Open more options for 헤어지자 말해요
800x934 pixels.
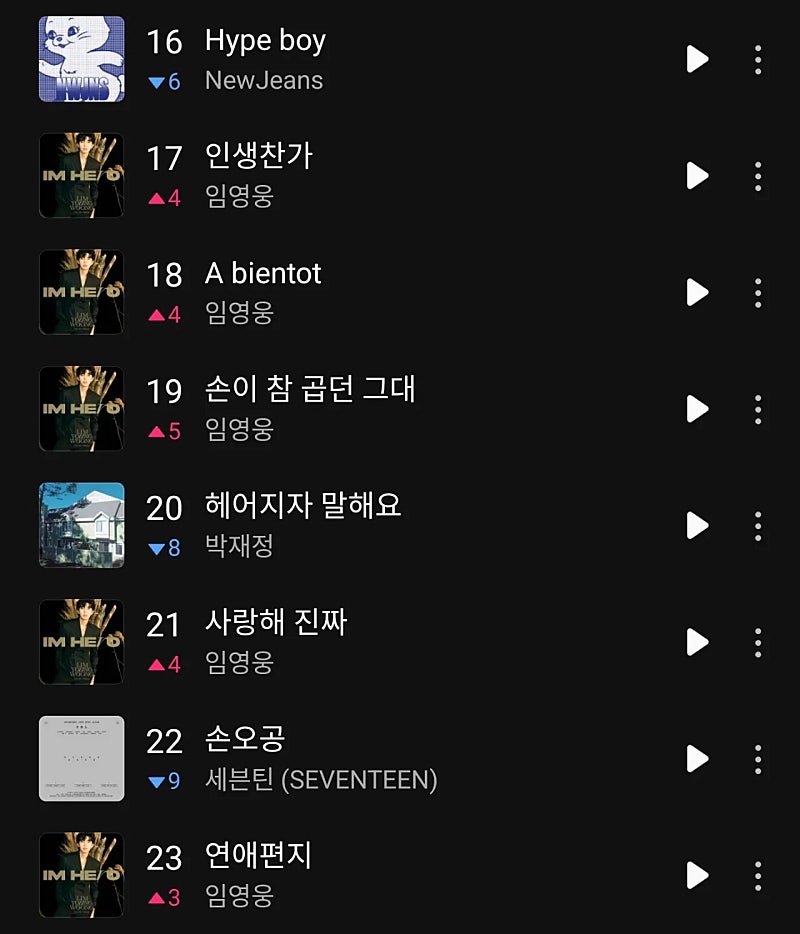pos(758,526)
